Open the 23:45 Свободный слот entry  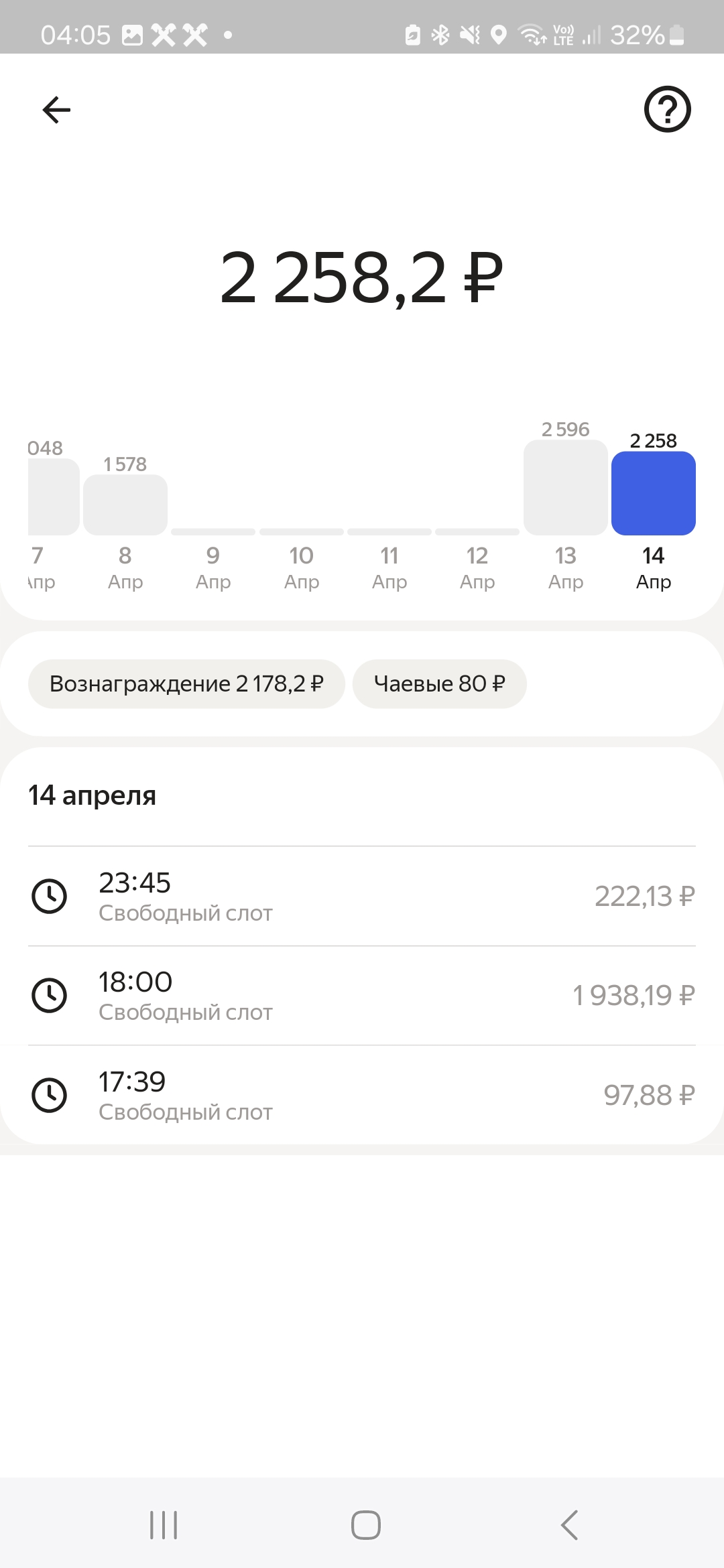pyautogui.click(x=362, y=897)
